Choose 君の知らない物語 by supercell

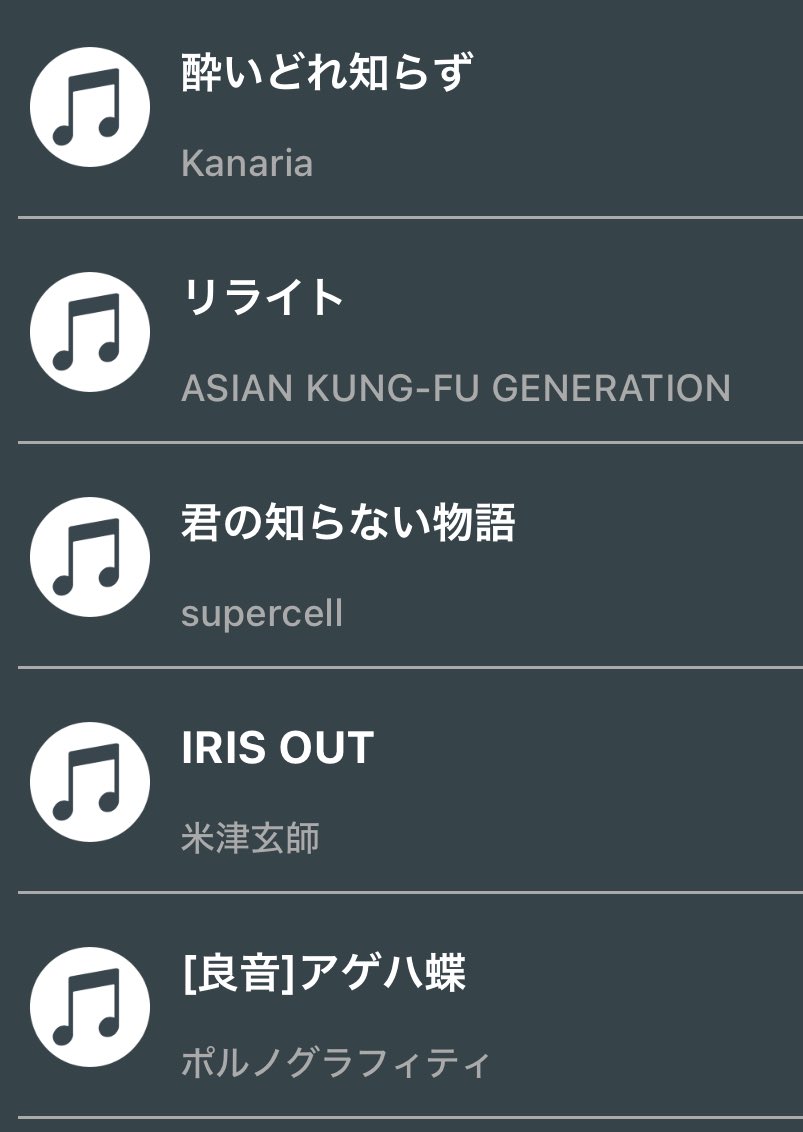pos(348,524)
